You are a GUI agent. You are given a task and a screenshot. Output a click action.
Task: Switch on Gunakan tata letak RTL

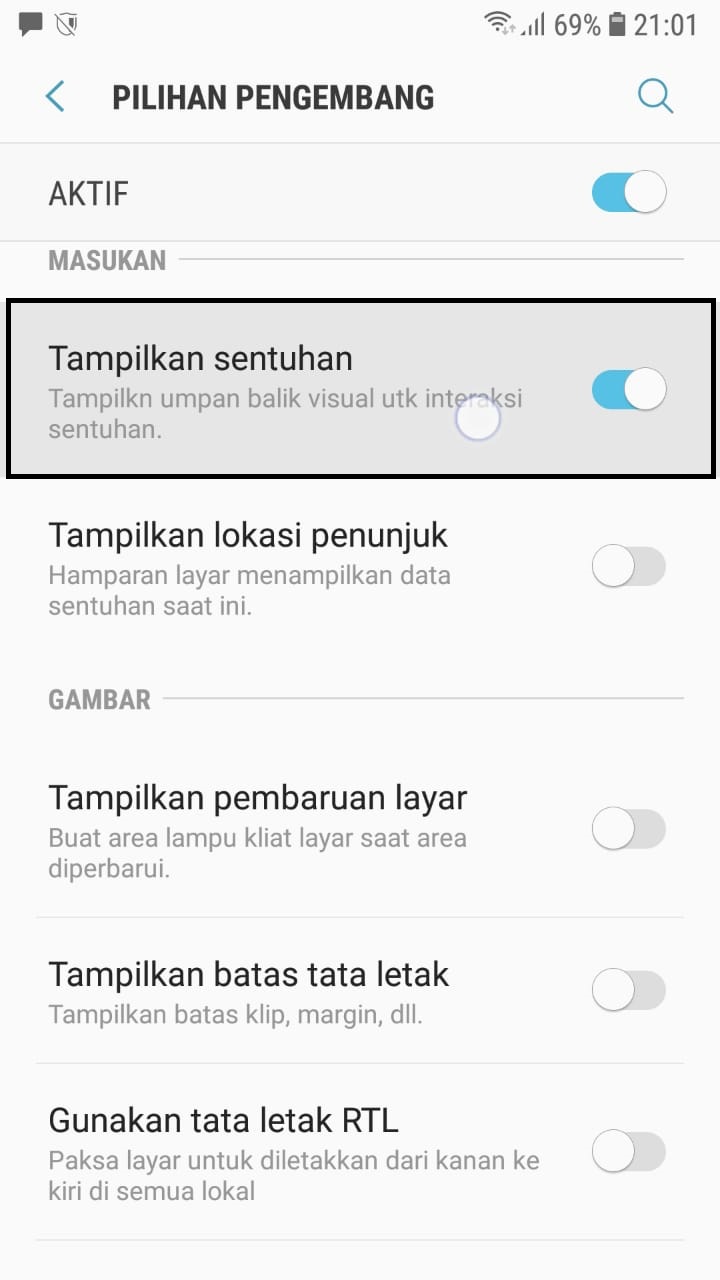628,1151
